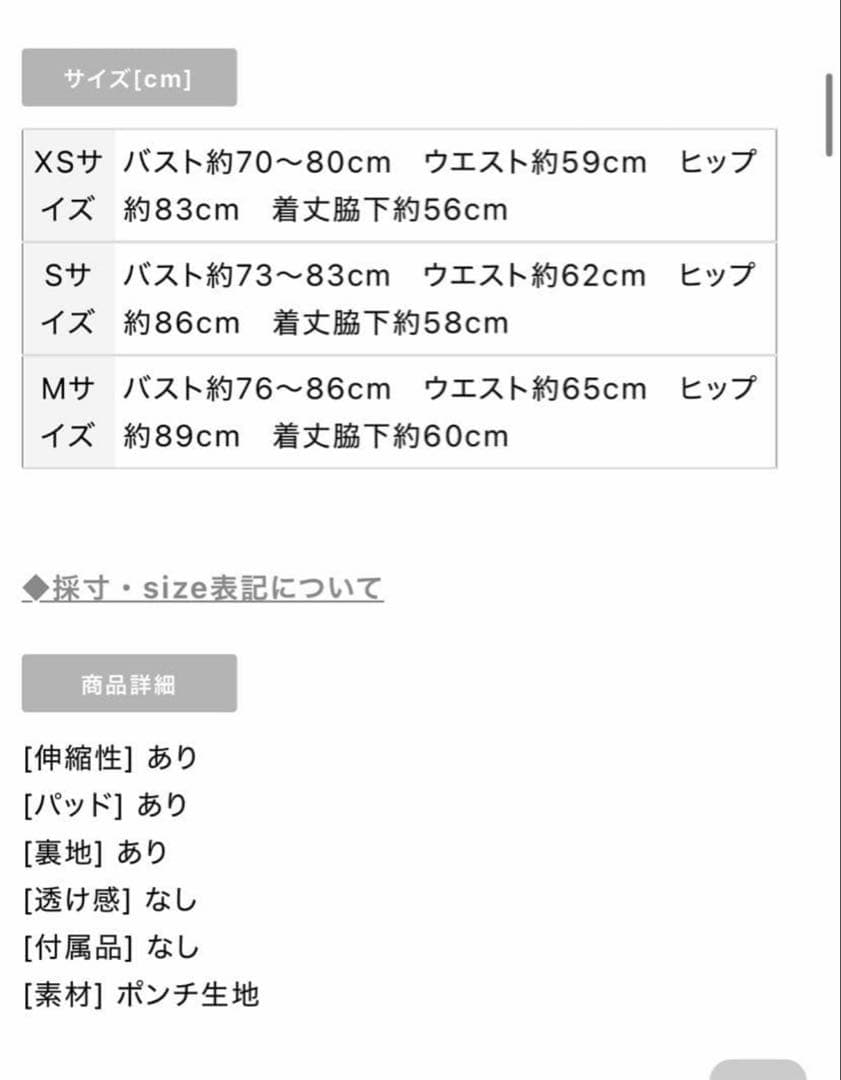Open the 採寸・size表記について link

203,589
